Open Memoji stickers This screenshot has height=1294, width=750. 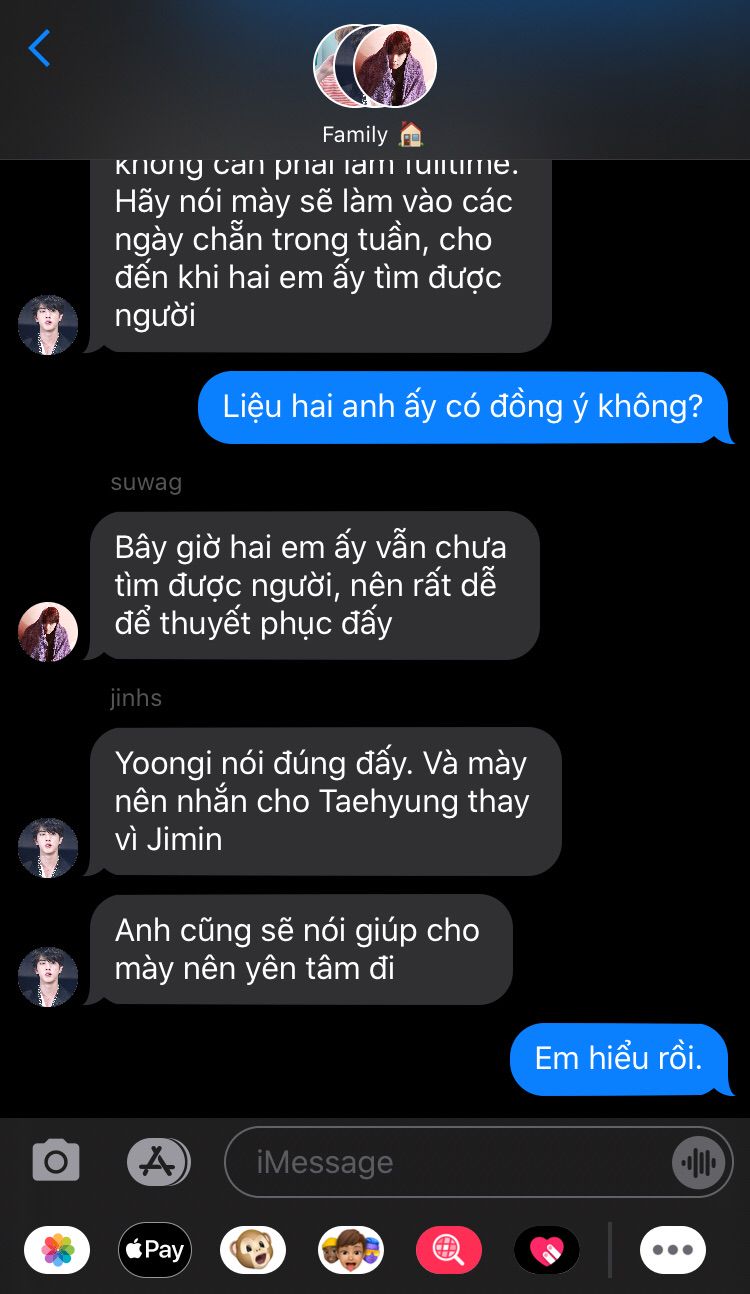coord(351,1250)
